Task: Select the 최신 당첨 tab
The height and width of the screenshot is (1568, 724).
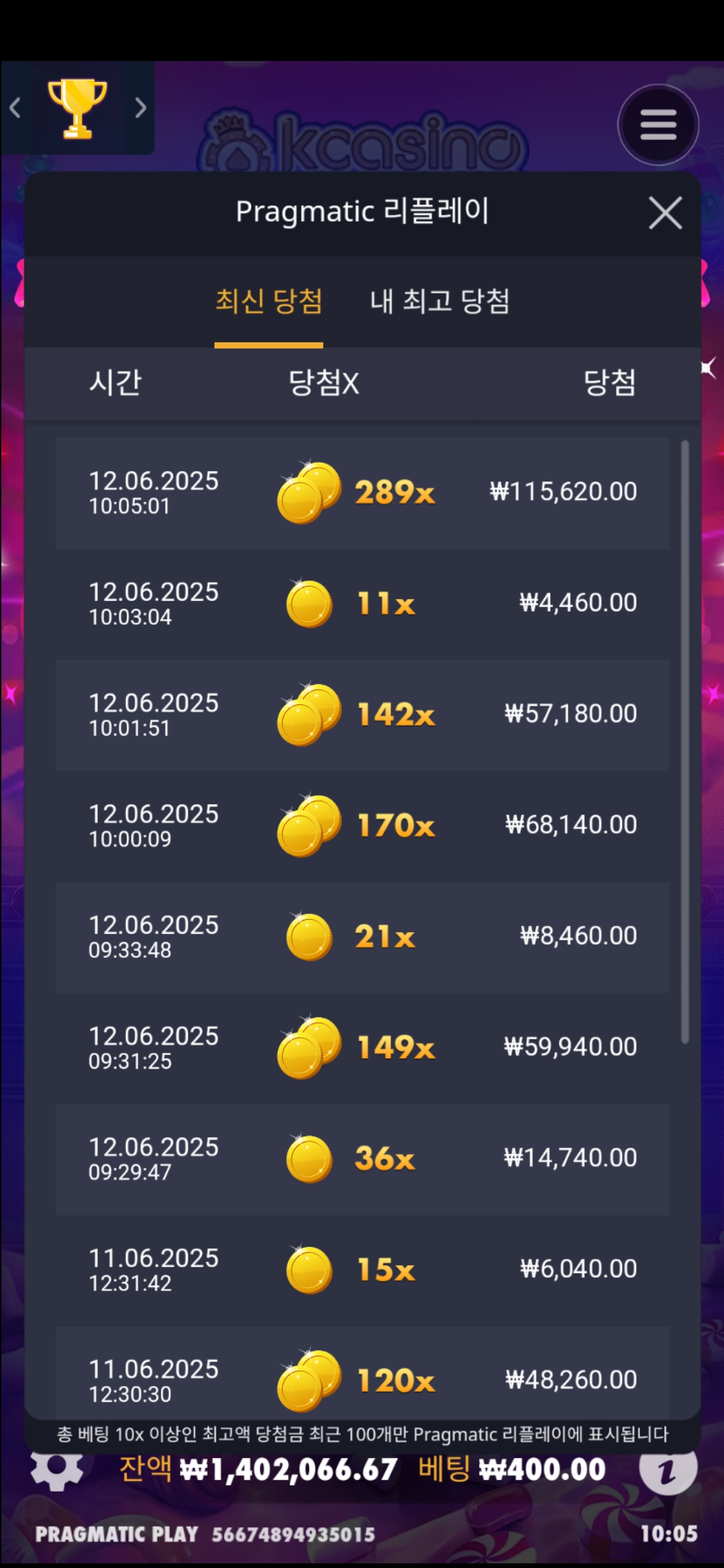Action: click(269, 301)
